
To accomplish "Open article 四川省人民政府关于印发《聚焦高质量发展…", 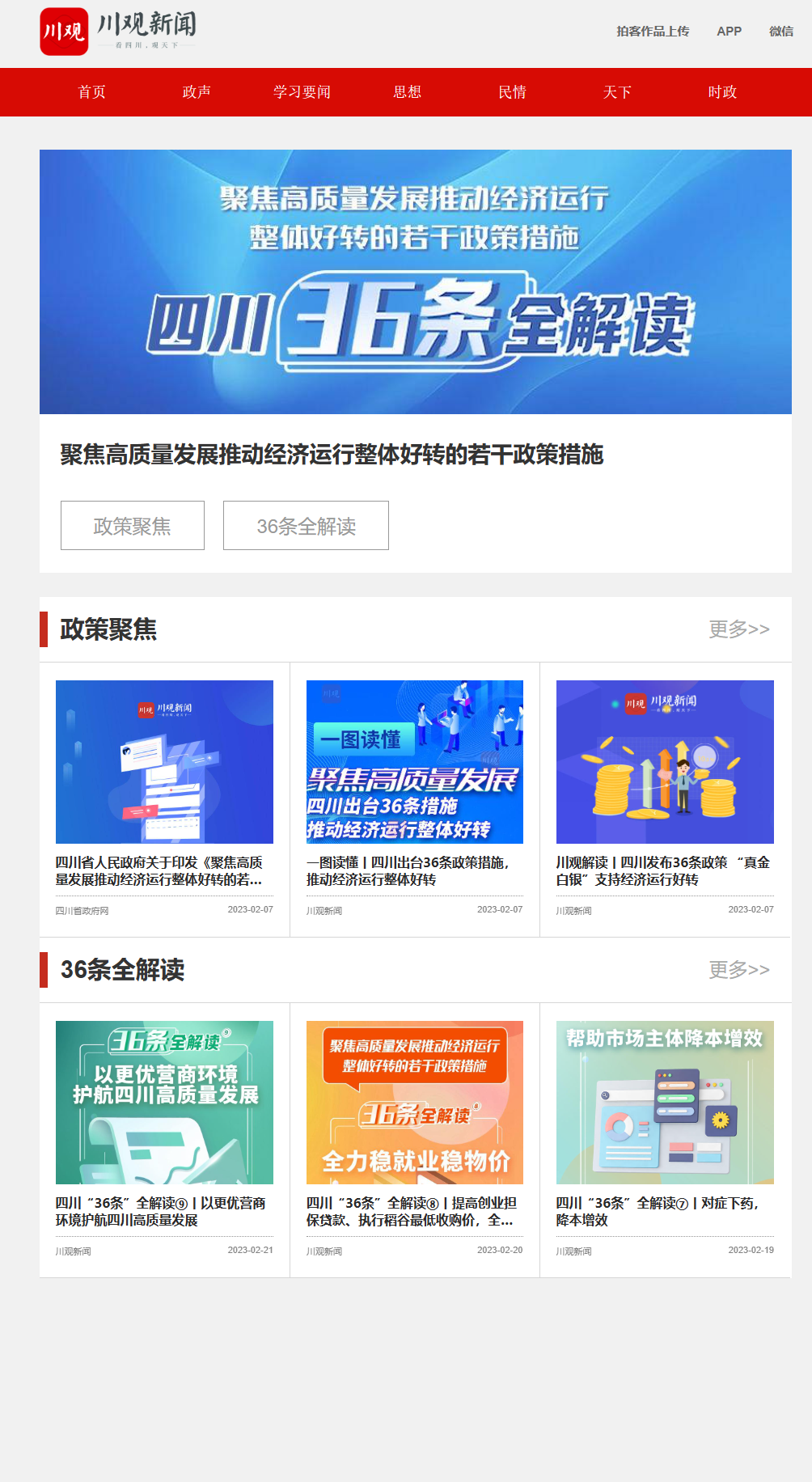I will pos(159,871).
